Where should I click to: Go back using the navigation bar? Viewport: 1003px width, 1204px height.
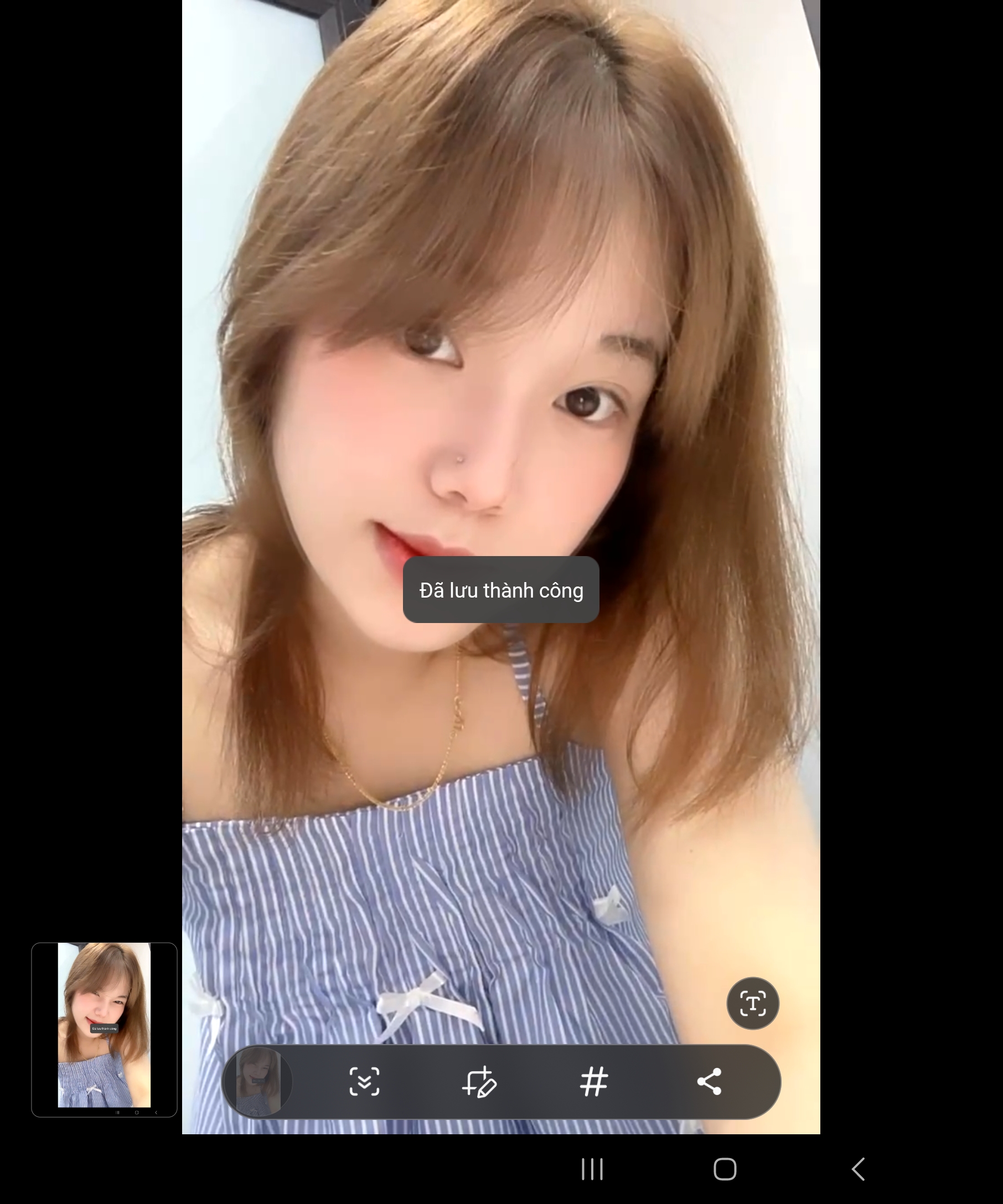(x=858, y=1169)
